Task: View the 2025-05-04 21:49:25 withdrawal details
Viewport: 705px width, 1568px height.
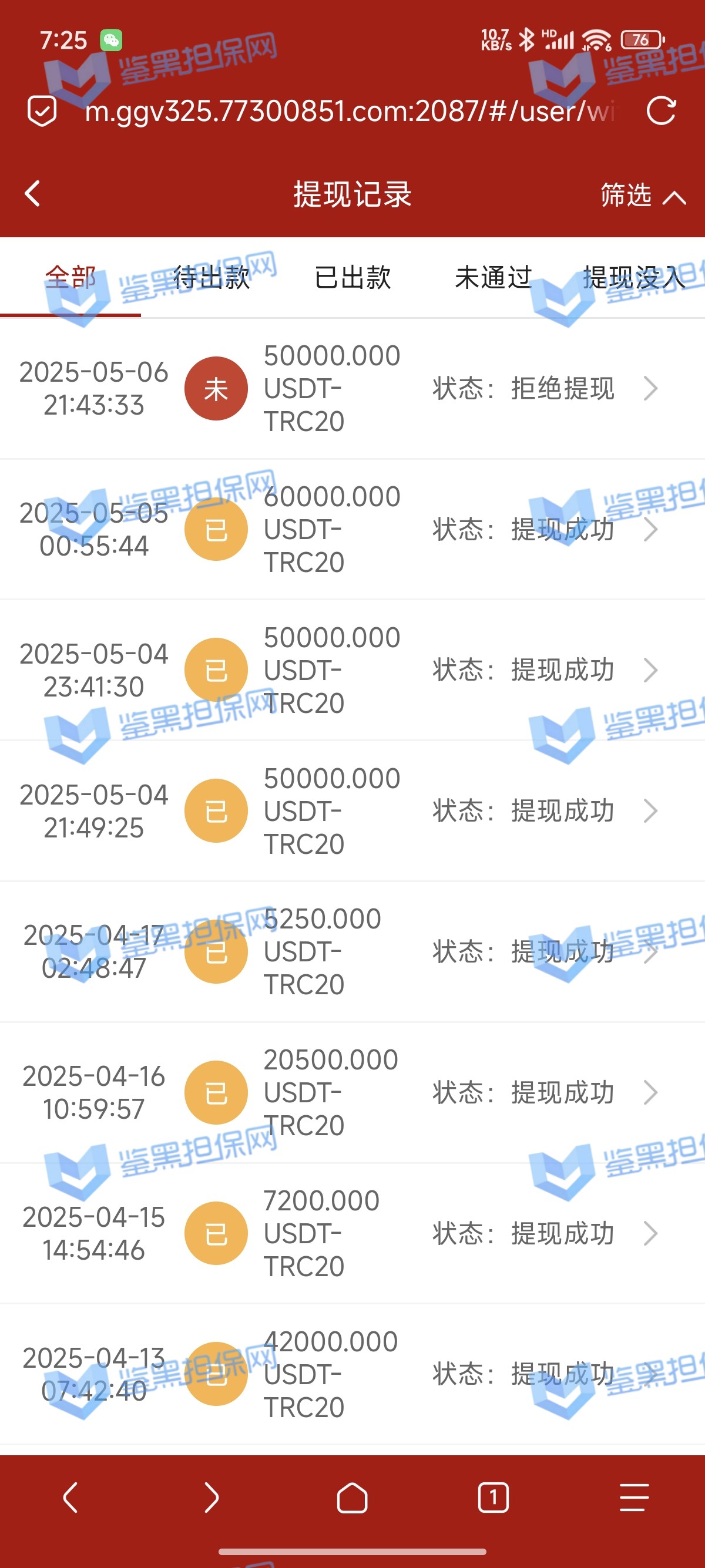Action: pyautogui.click(x=352, y=811)
